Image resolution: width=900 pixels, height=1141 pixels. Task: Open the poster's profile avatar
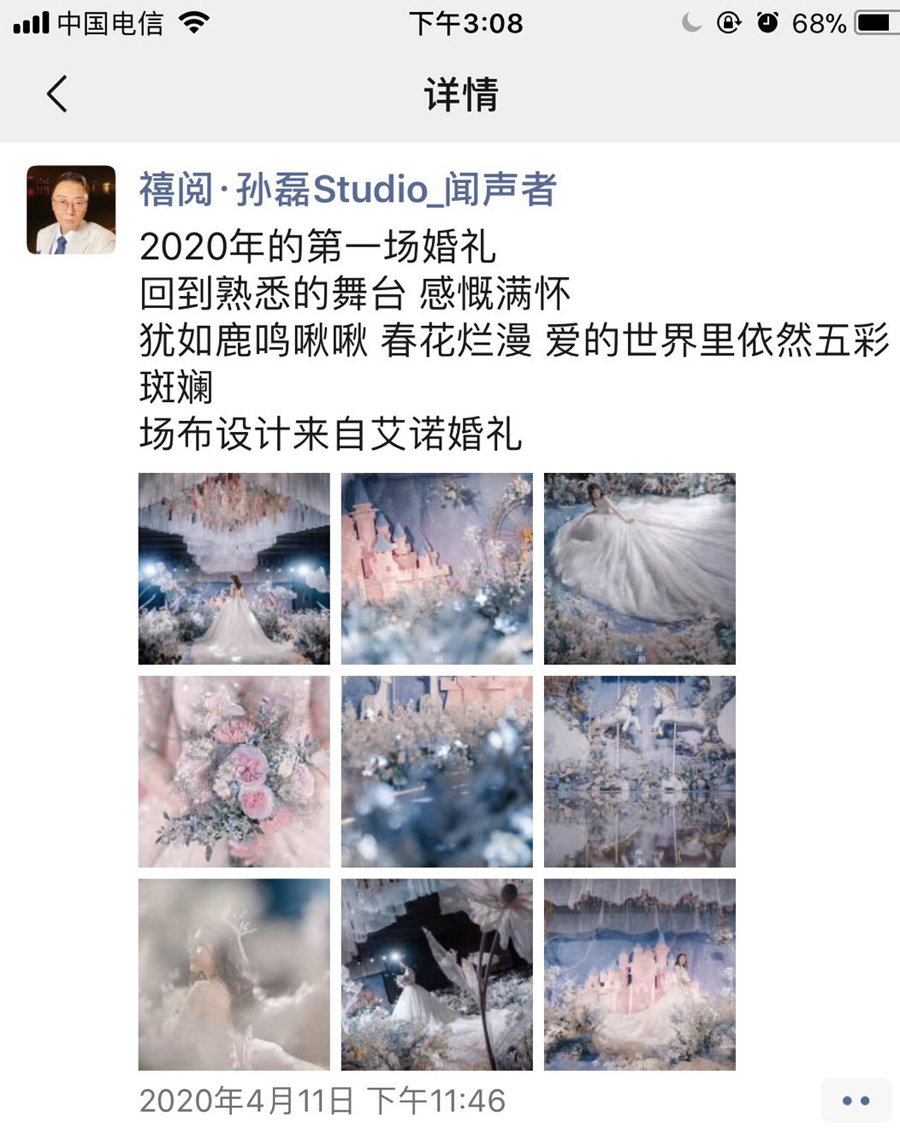tap(71, 210)
